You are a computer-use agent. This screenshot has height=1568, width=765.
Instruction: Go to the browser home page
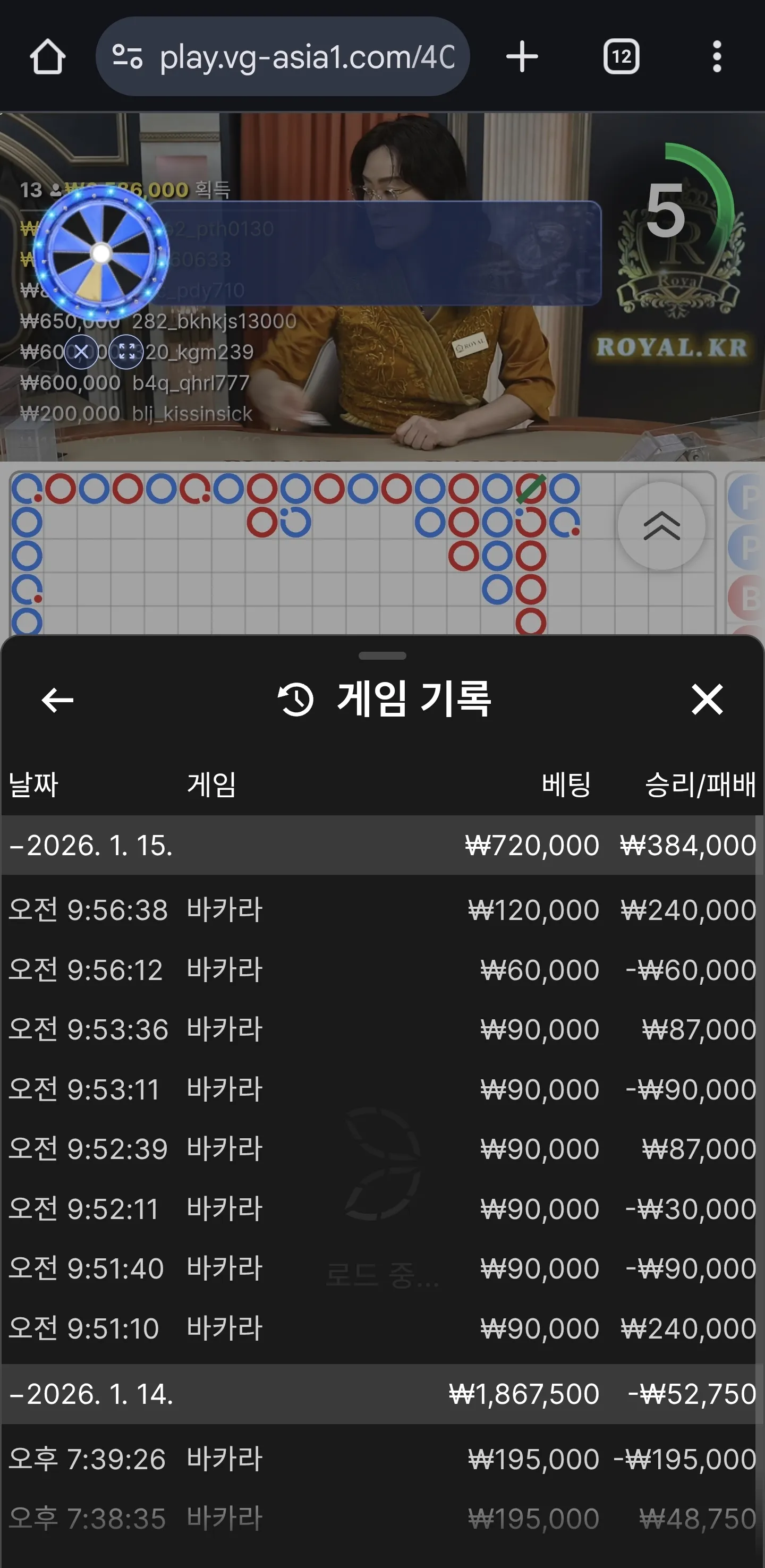coord(47,57)
